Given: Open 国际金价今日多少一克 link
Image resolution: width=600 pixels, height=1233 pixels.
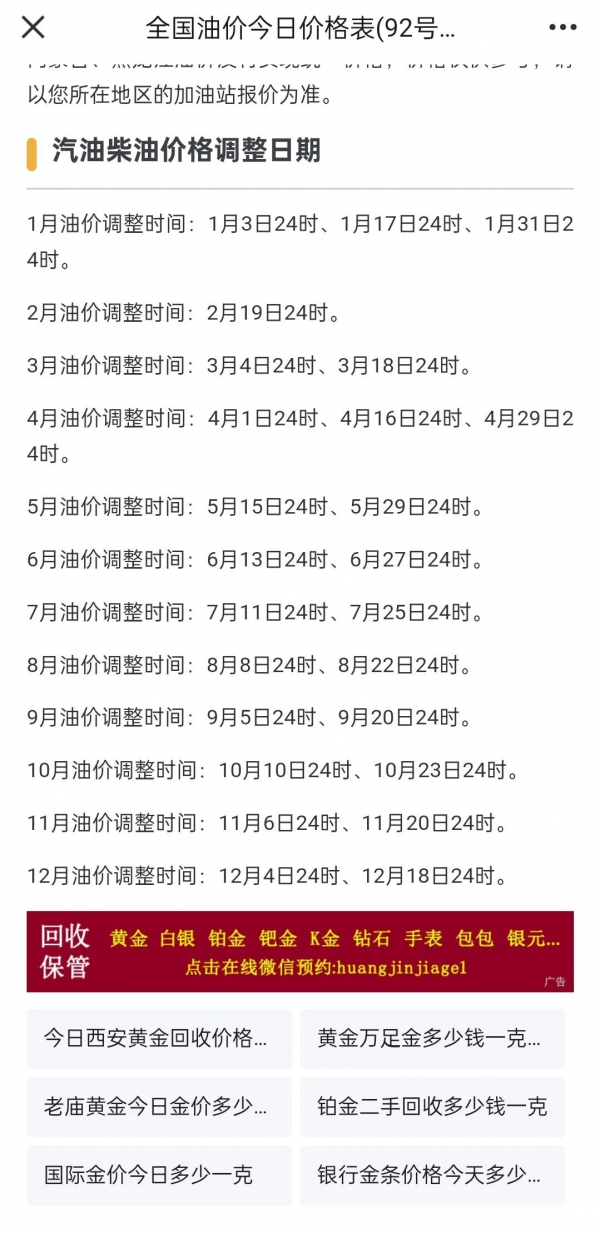Looking at the screenshot, I should pyautogui.click(x=160, y=1174).
